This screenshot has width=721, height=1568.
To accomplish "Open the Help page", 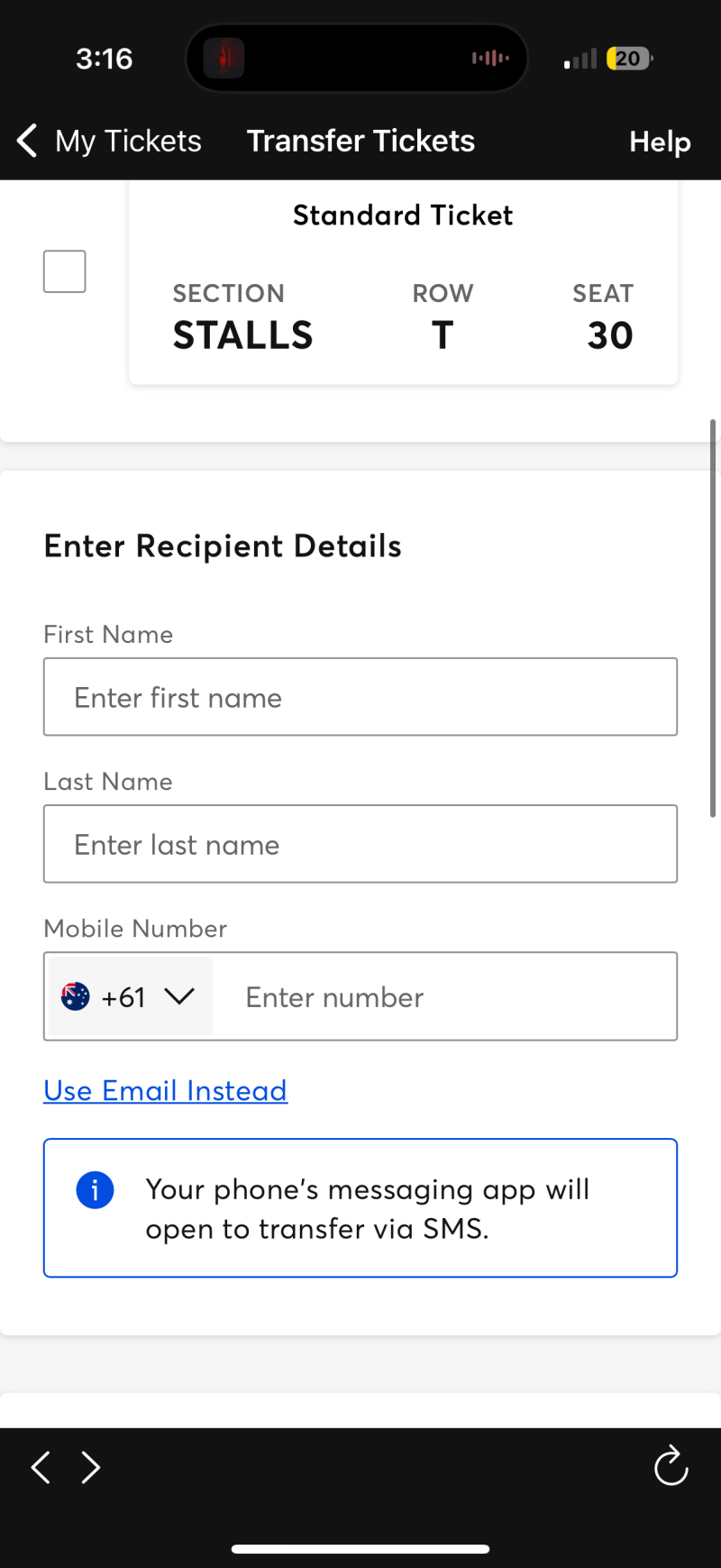I will coord(660,142).
